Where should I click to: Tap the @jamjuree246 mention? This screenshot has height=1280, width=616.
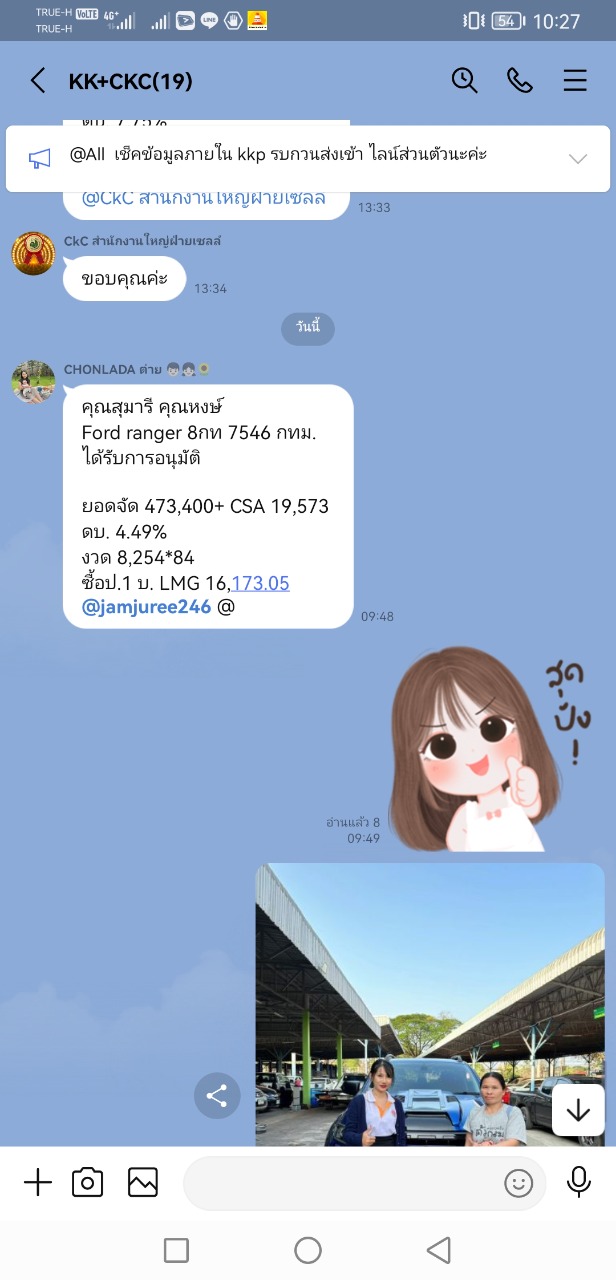[146, 606]
